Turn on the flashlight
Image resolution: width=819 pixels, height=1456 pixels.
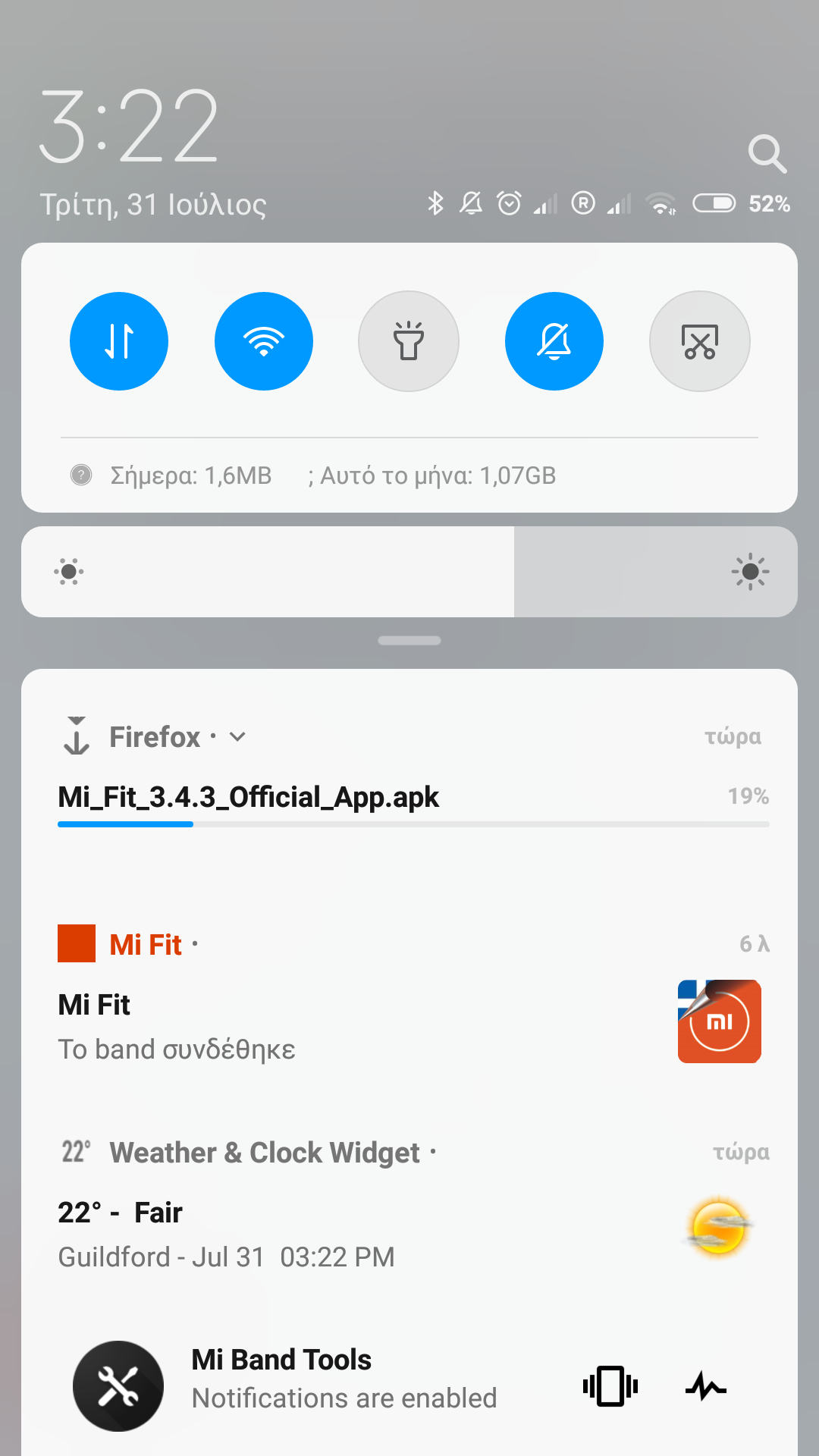[x=409, y=341]
